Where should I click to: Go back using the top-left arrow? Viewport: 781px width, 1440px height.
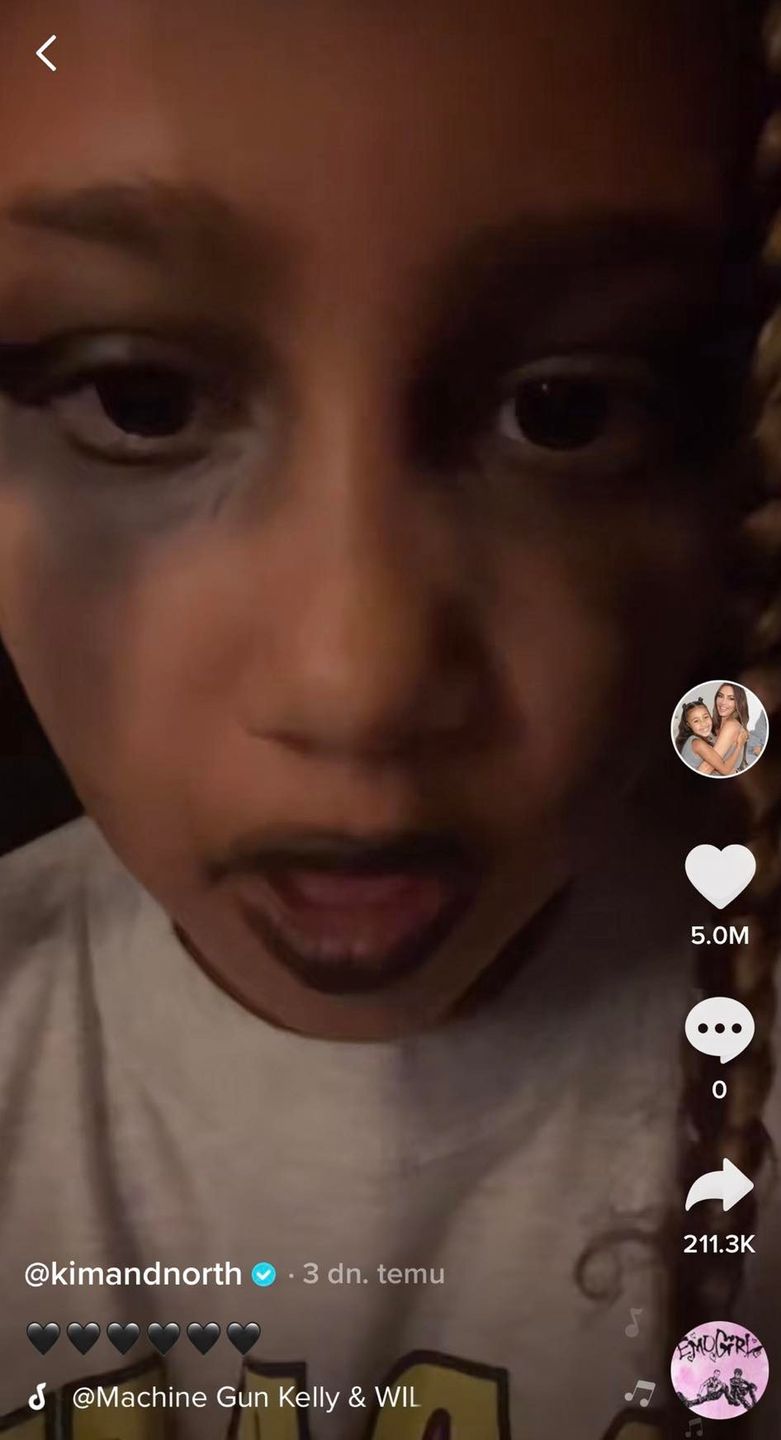point(46,53)
